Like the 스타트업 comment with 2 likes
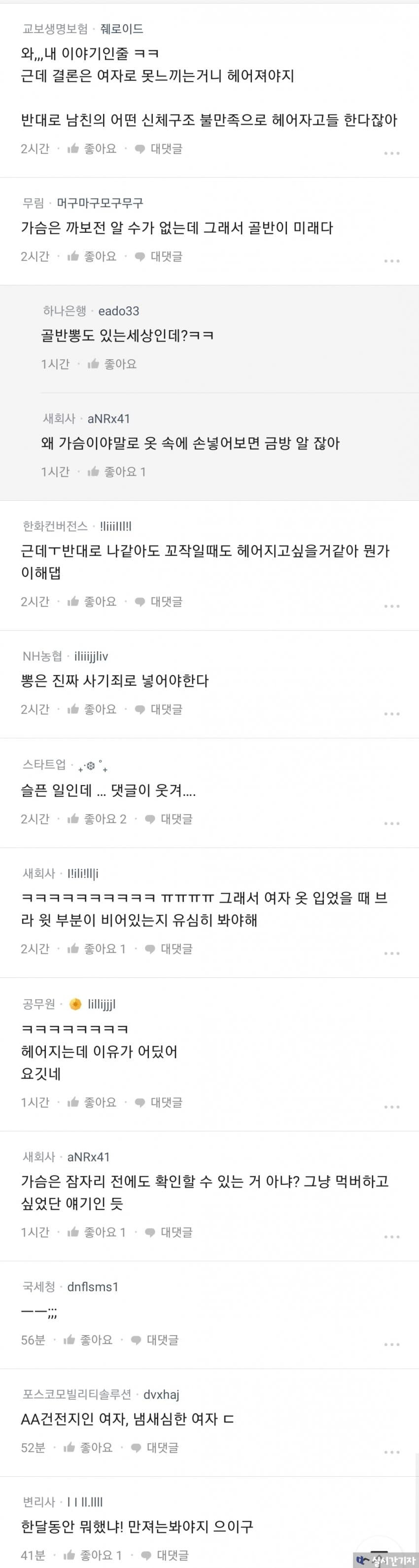Screen dimensions: 419x1568 (x=97, y=819)
